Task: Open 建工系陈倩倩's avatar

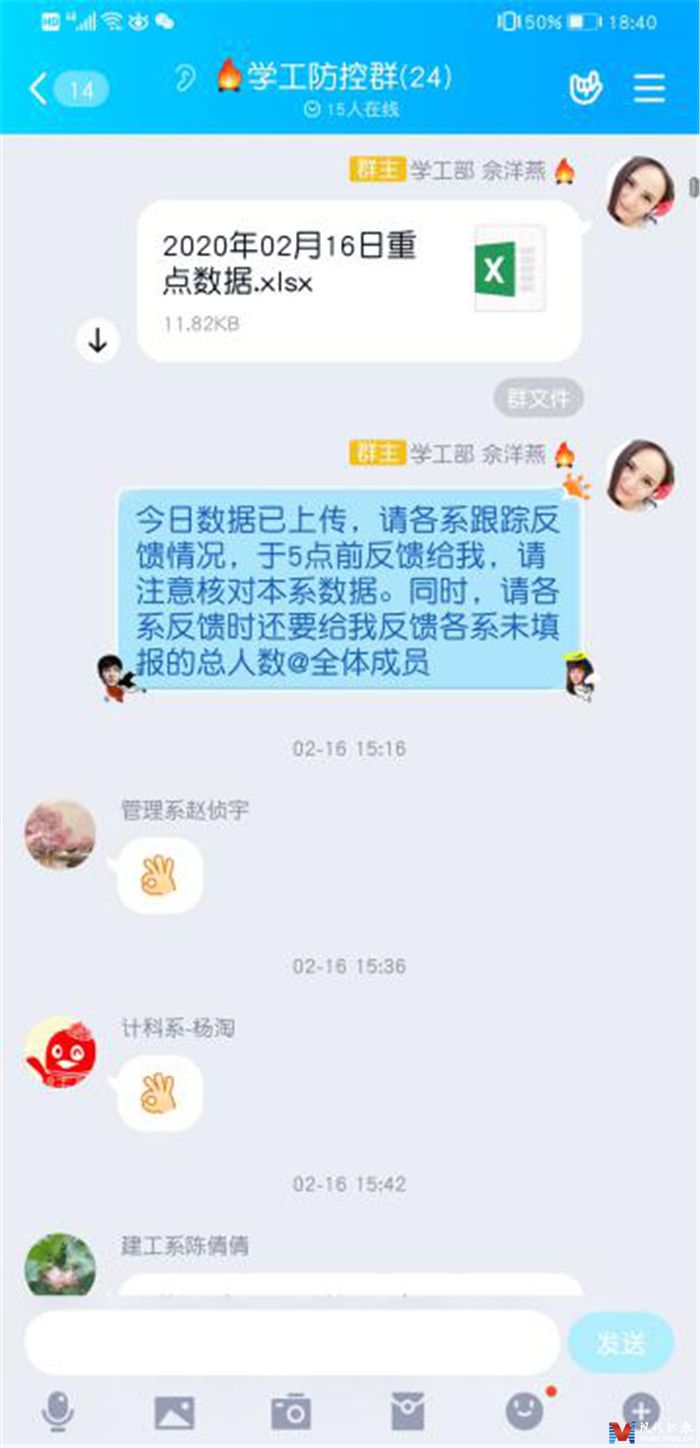Action: (60, 1265)
